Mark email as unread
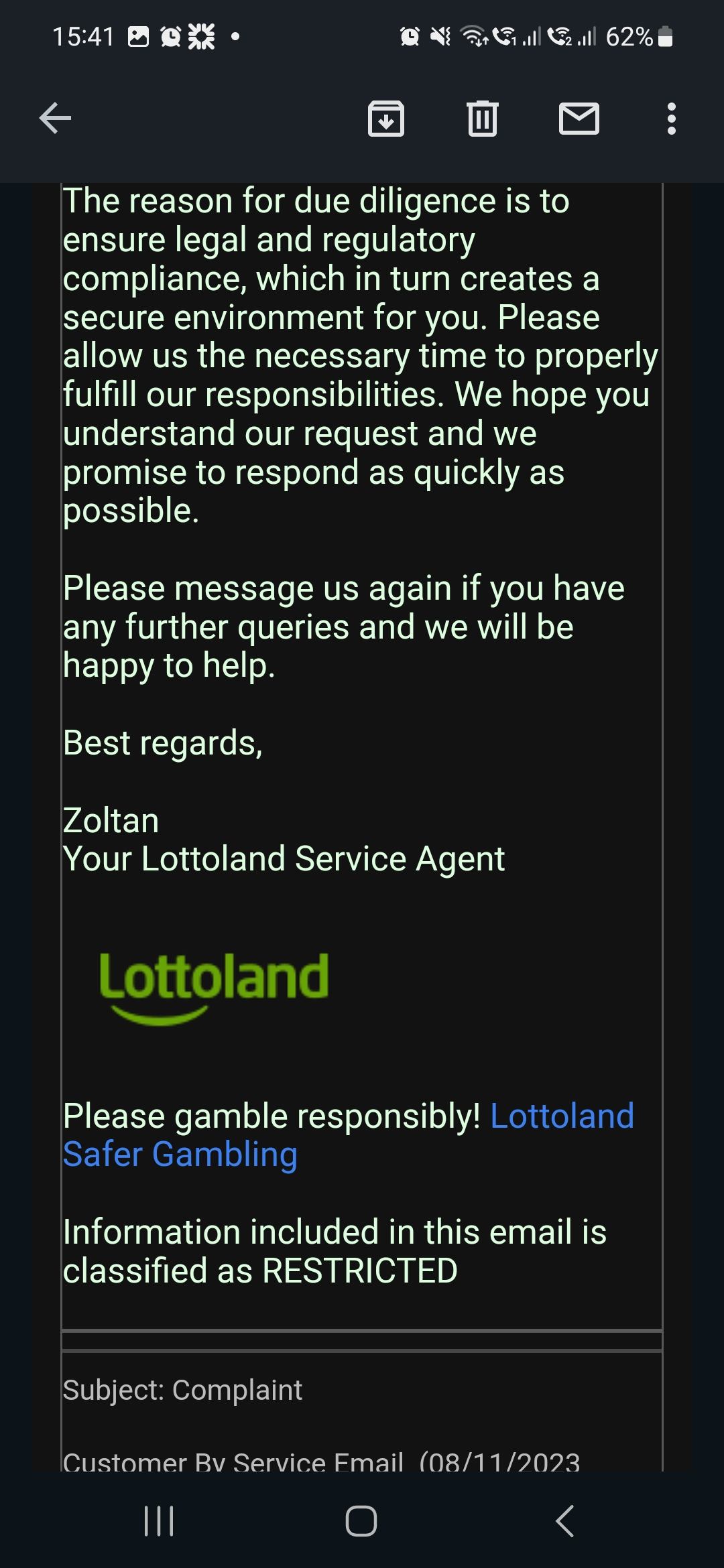The height and width of the screenshot is (1568, 724). tap(579, 119)
